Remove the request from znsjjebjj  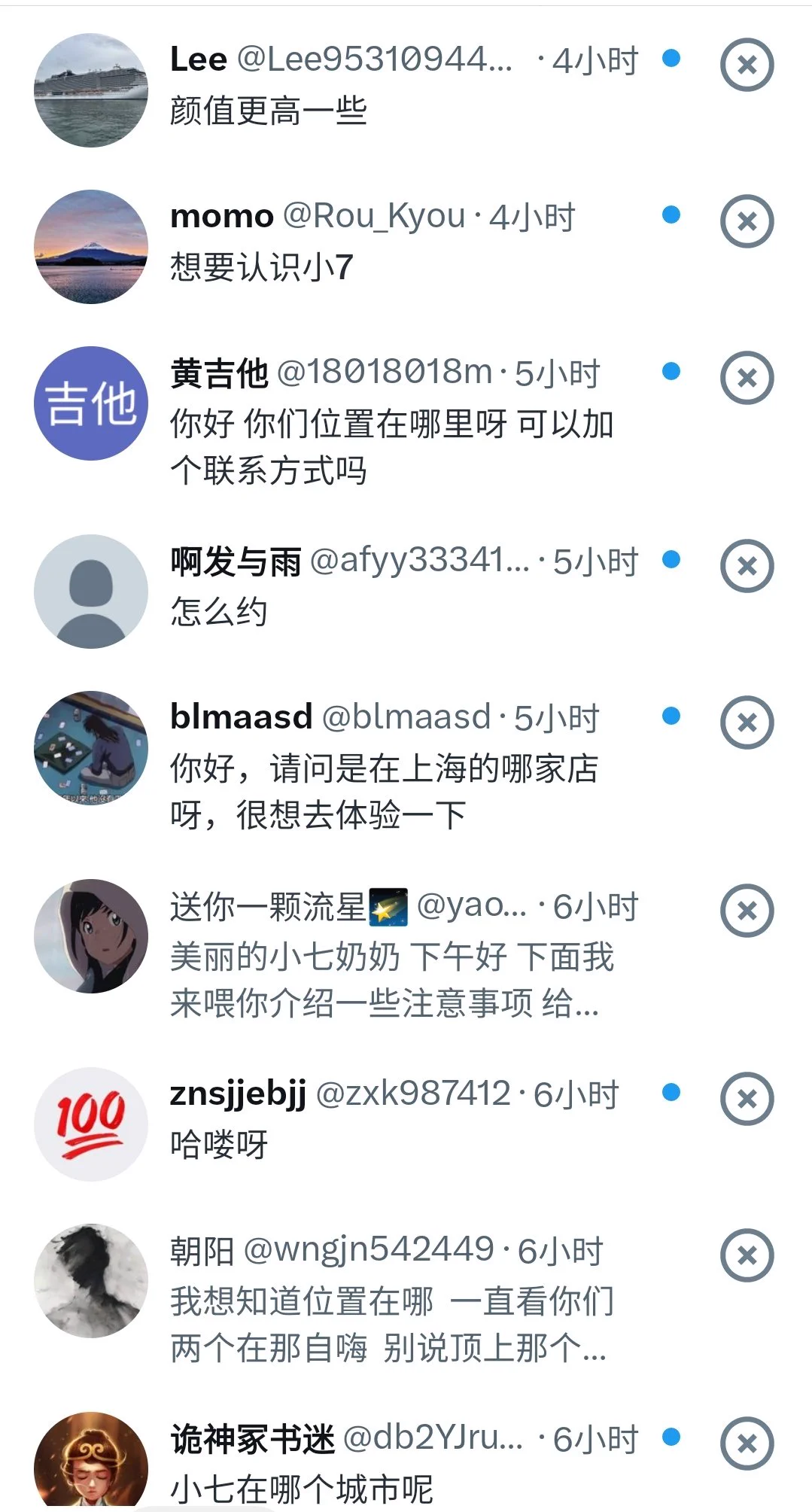pos(747,1099)
